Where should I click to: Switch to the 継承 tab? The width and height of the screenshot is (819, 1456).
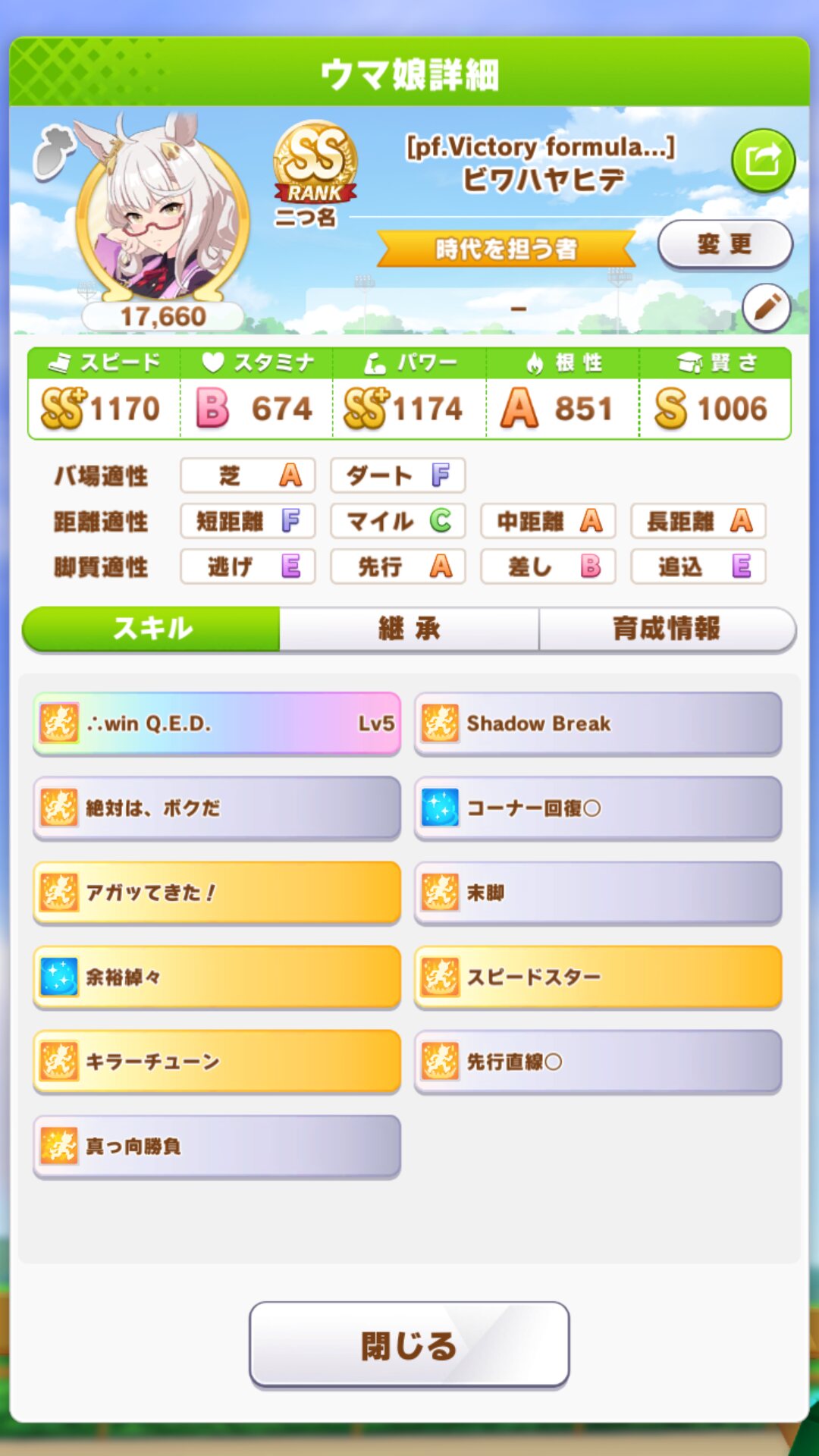coord(409,629)
